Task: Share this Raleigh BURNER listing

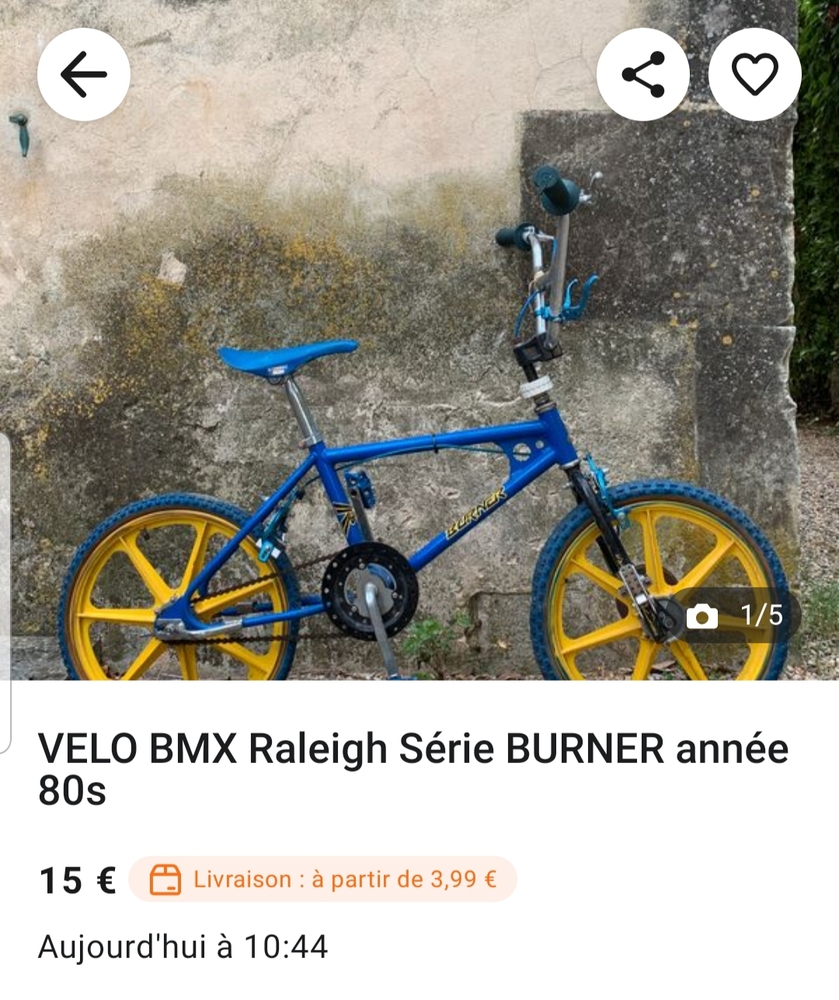Action: (643, 74)
